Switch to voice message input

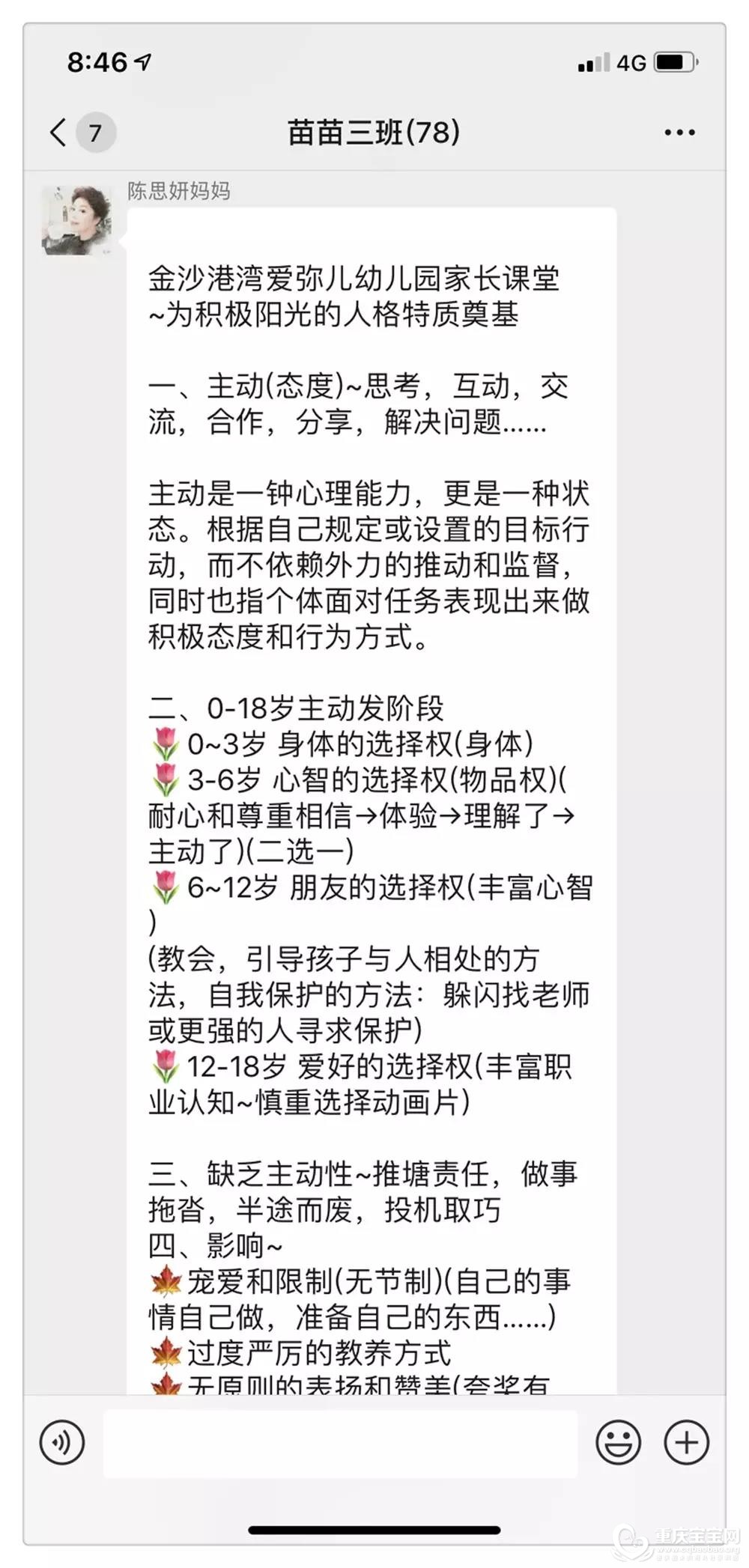pyautogui.click(x=62, y=1442)
